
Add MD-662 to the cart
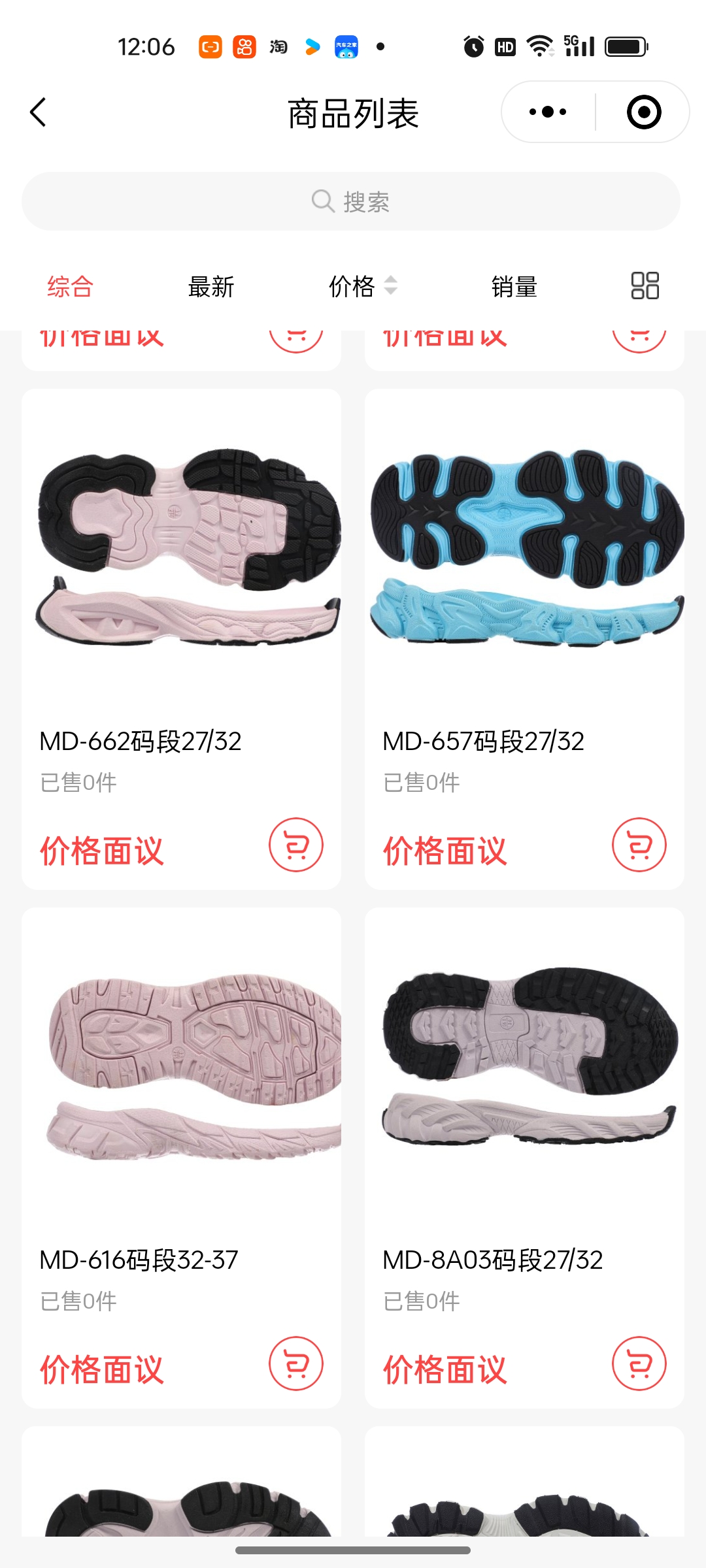(296, 845)
